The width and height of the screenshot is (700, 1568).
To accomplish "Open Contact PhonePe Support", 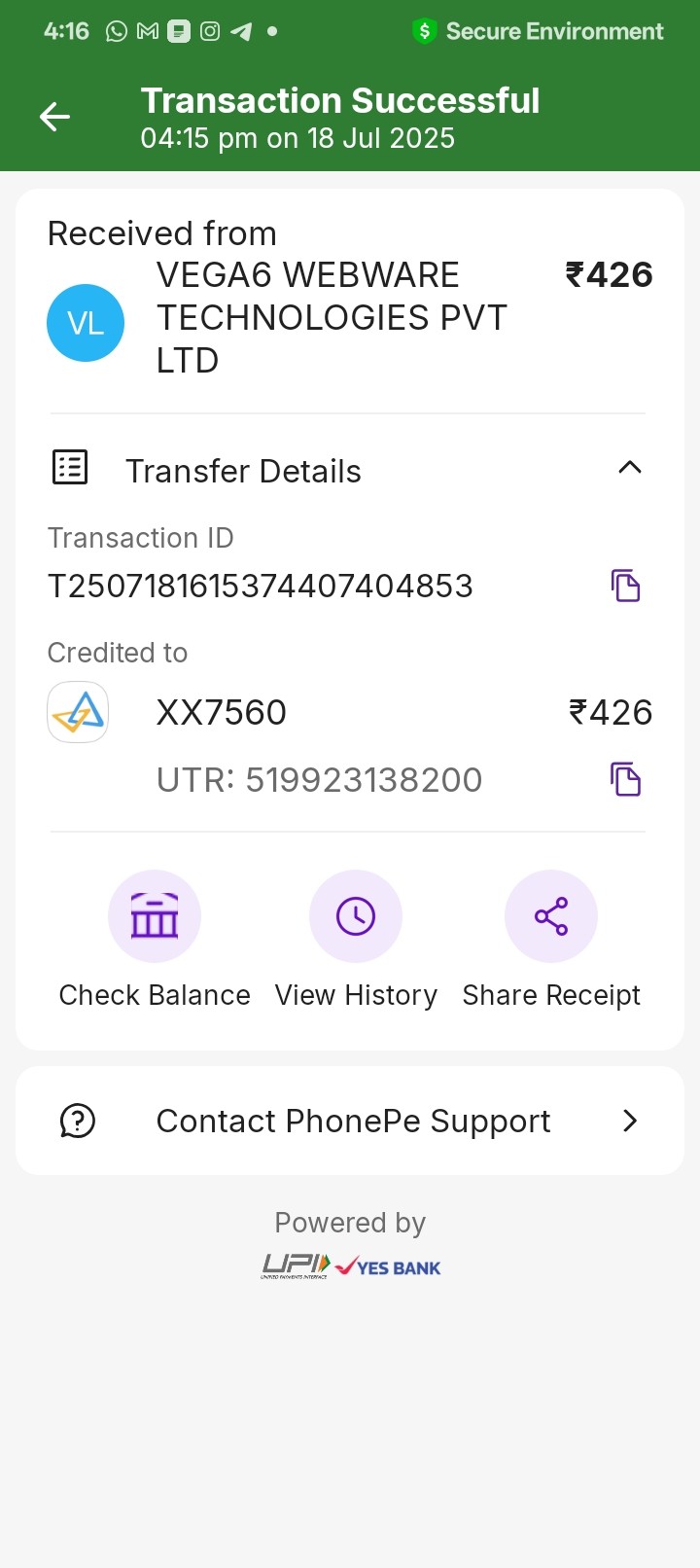I will pyautogui.click(x=350, y=1121).
